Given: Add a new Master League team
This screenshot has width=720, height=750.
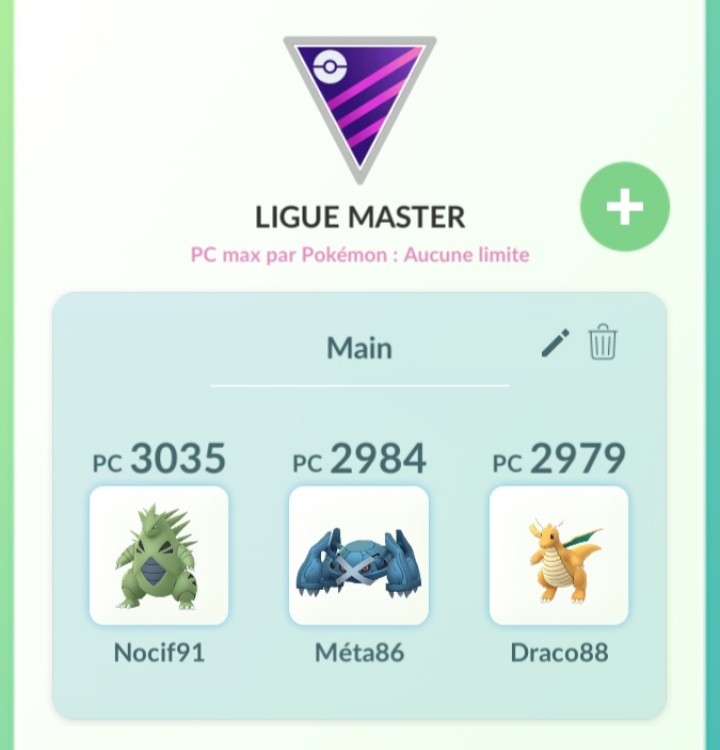Looking at the screenshot, I should click(625, 207).
